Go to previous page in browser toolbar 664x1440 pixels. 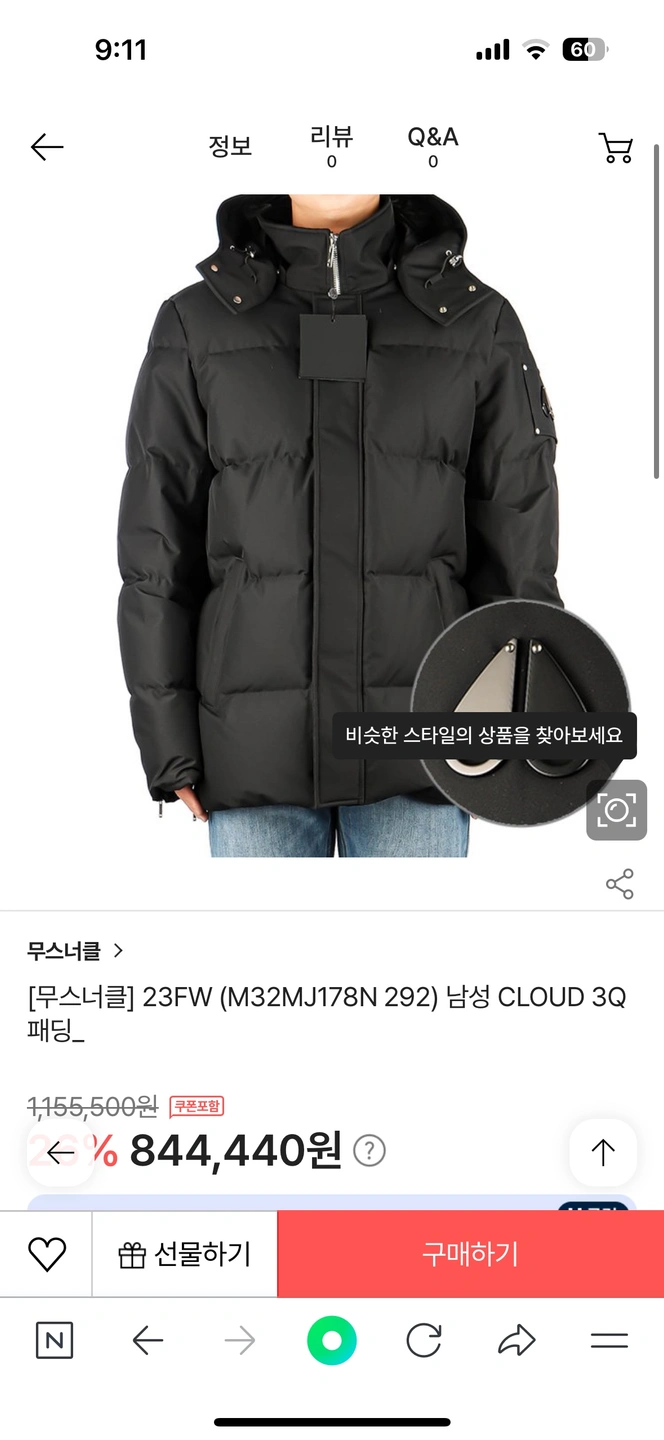[147, 1340]
